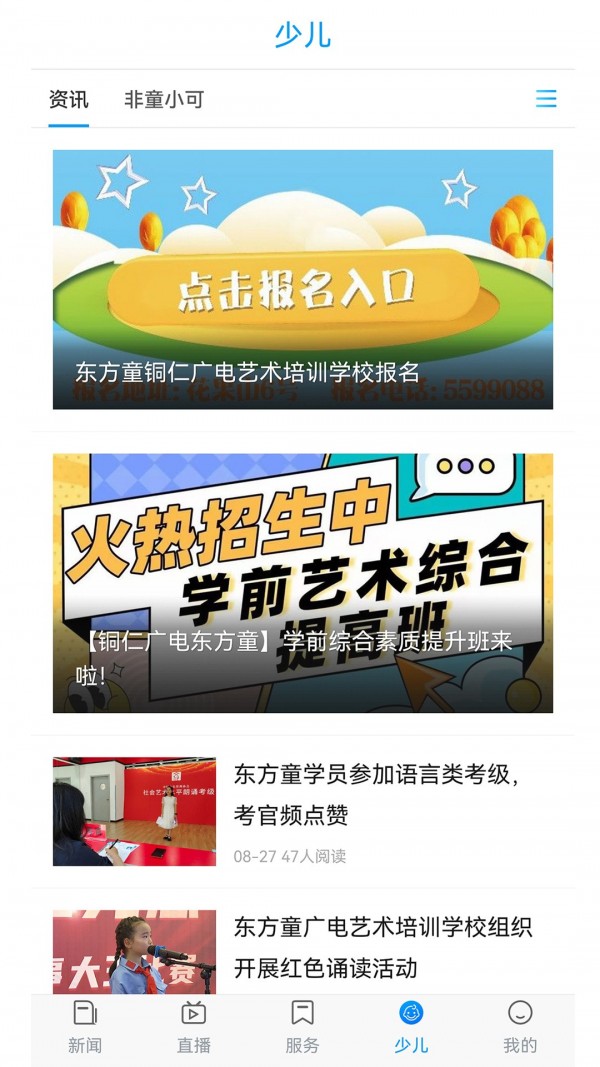Open the channel list menu icon
The height and width of the screenshot is (1067, 600).
(546, 98)
